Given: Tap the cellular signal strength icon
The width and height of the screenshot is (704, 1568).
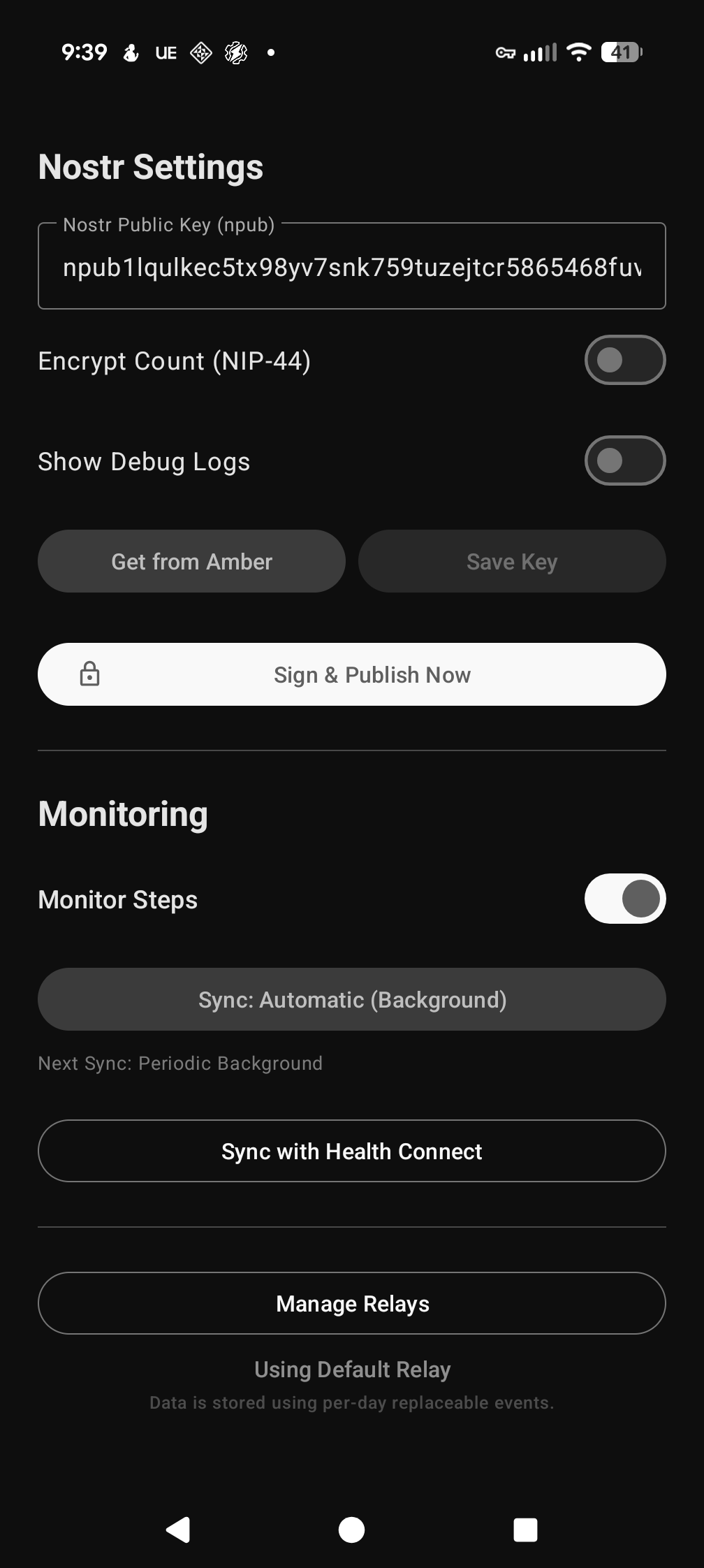Looking at the screenshot, I should [541, 51].
